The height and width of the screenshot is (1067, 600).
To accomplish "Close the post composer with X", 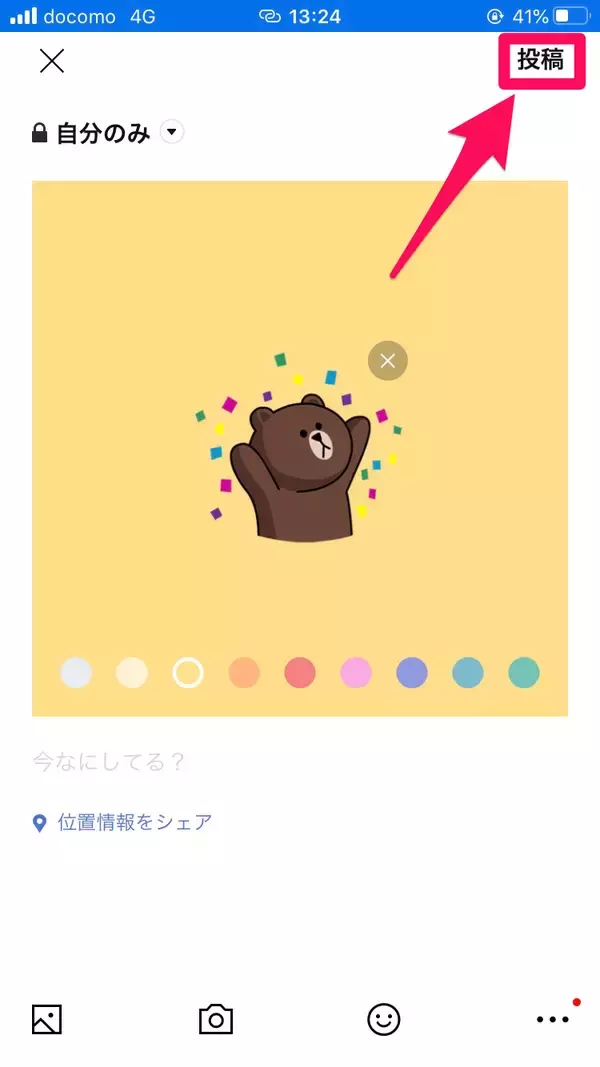I will click(51, 61).
